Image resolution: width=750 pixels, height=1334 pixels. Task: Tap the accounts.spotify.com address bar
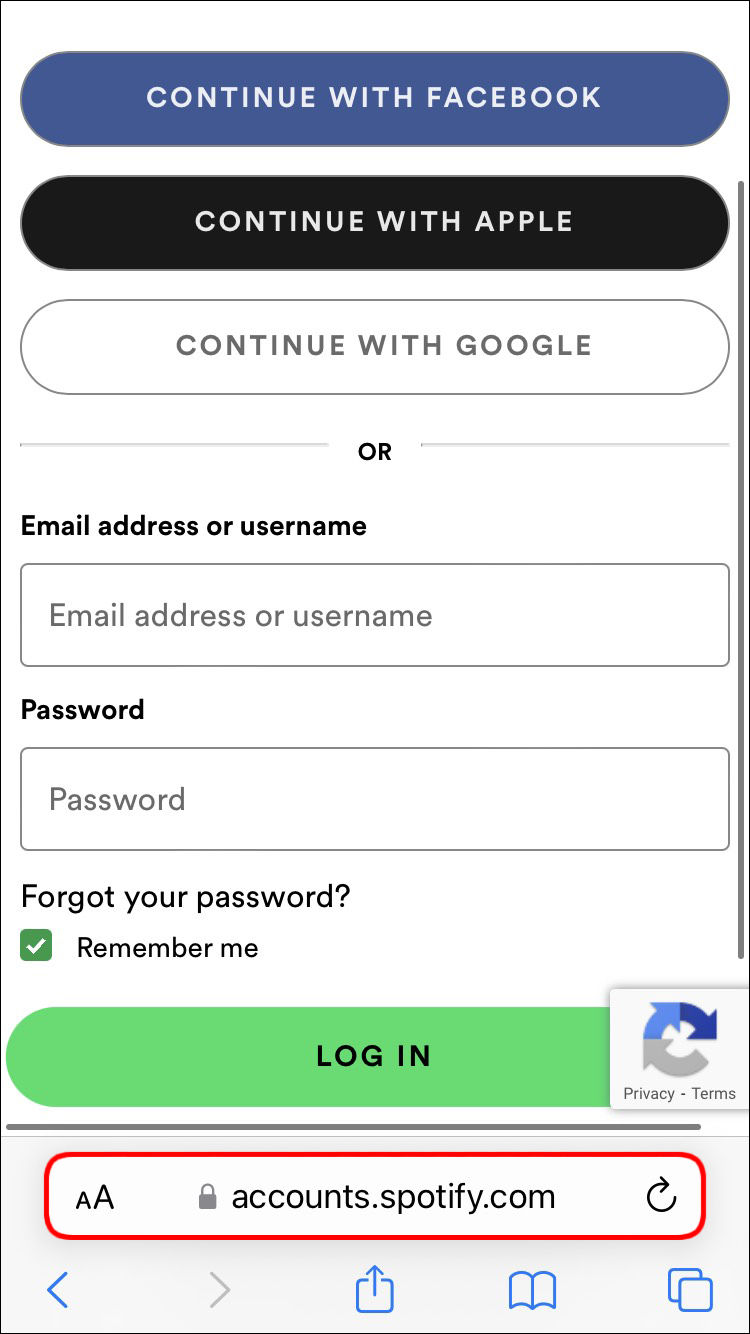coord(393,1196)
